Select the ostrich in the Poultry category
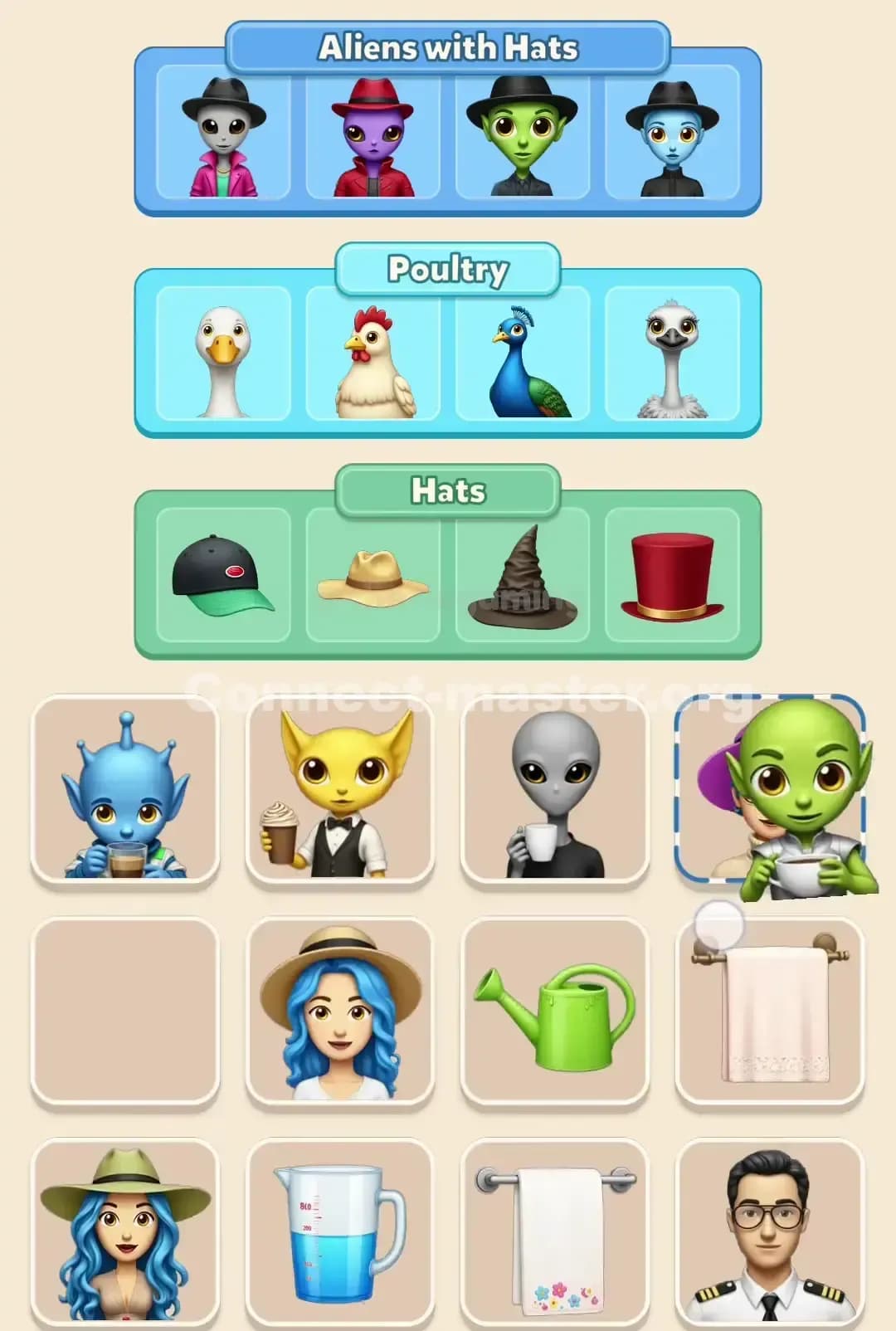896x1331 pixels. [672, 357]
